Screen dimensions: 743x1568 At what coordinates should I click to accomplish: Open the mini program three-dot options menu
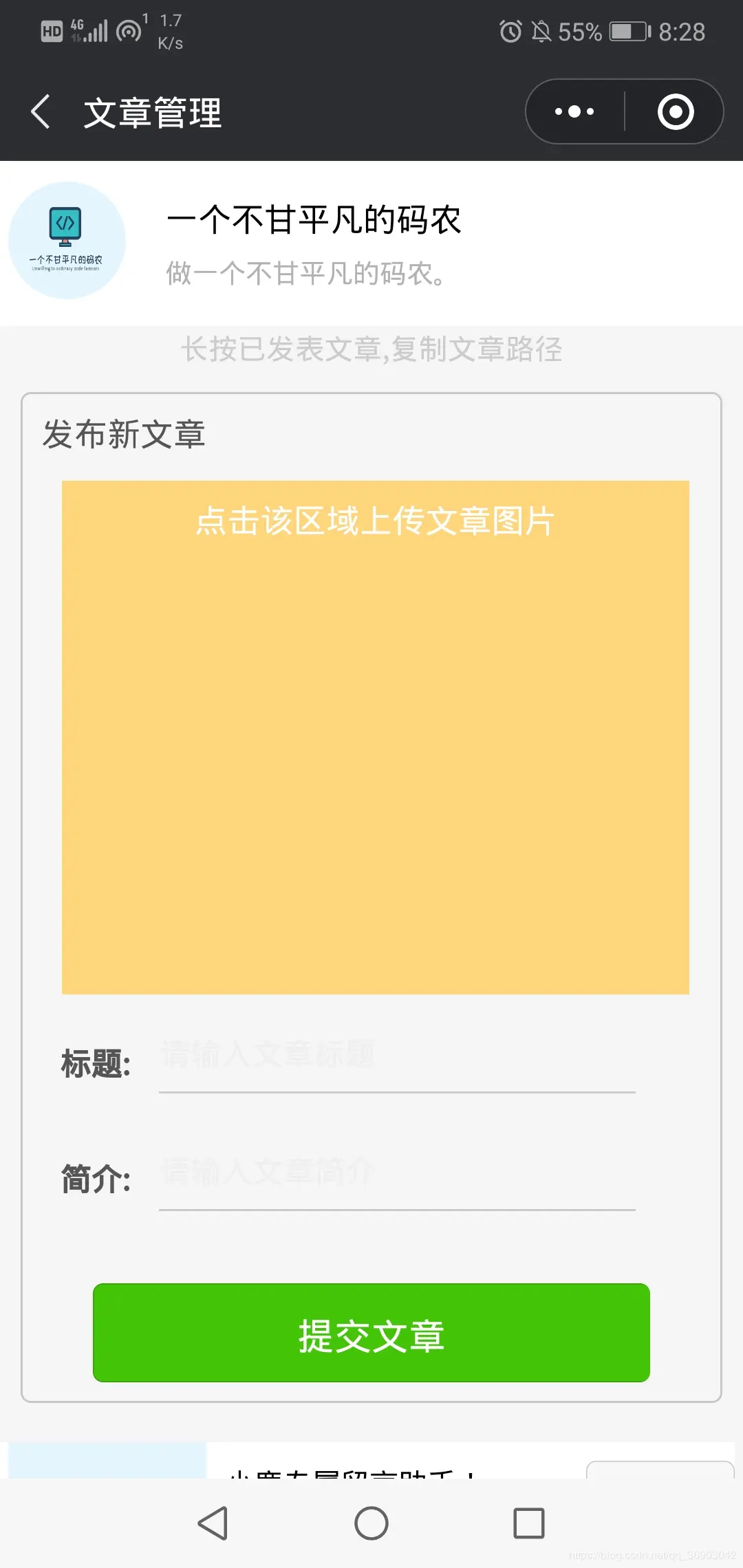click(575, 111)
